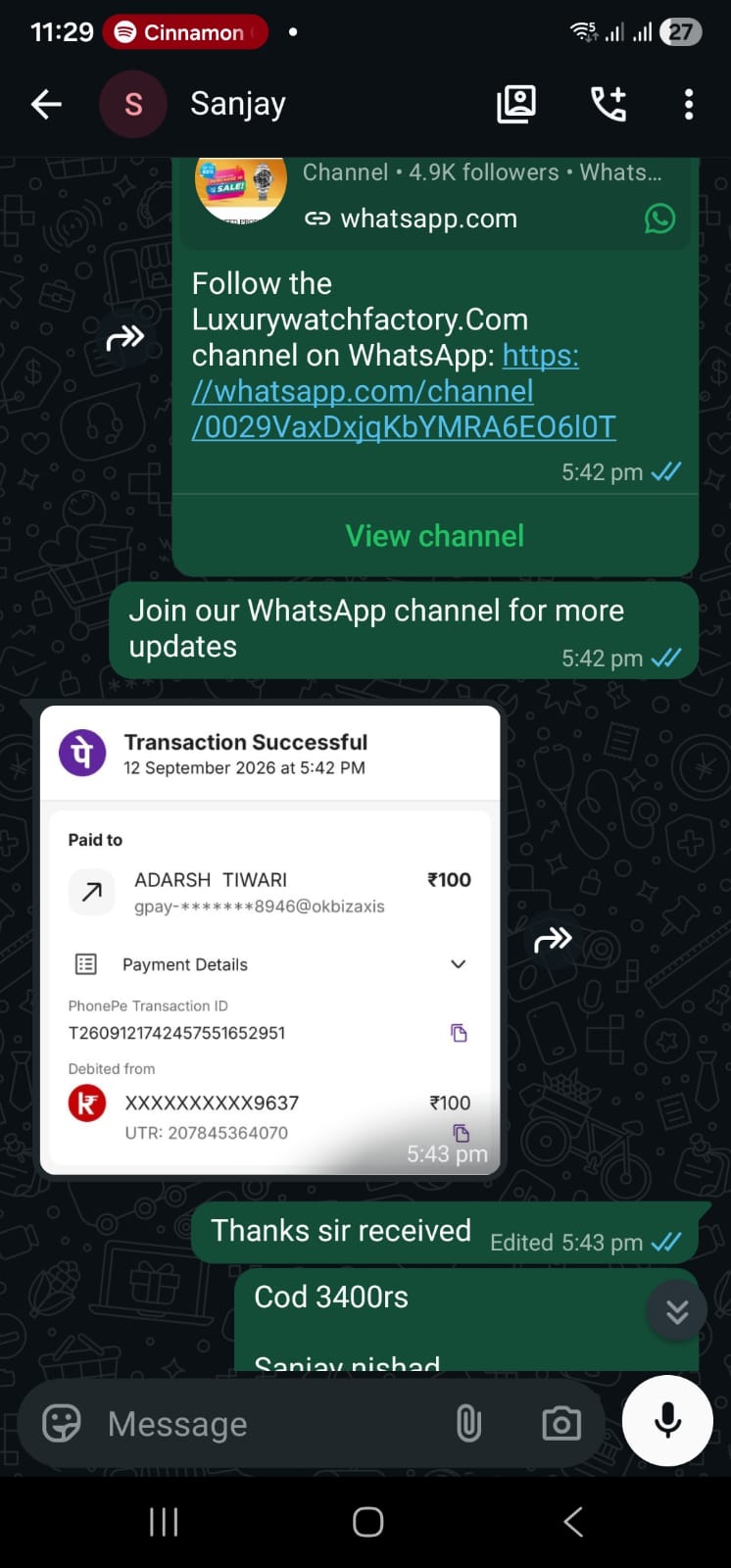731x1568 pixels.
Task: Tap the View channel button
Action: 435,536
